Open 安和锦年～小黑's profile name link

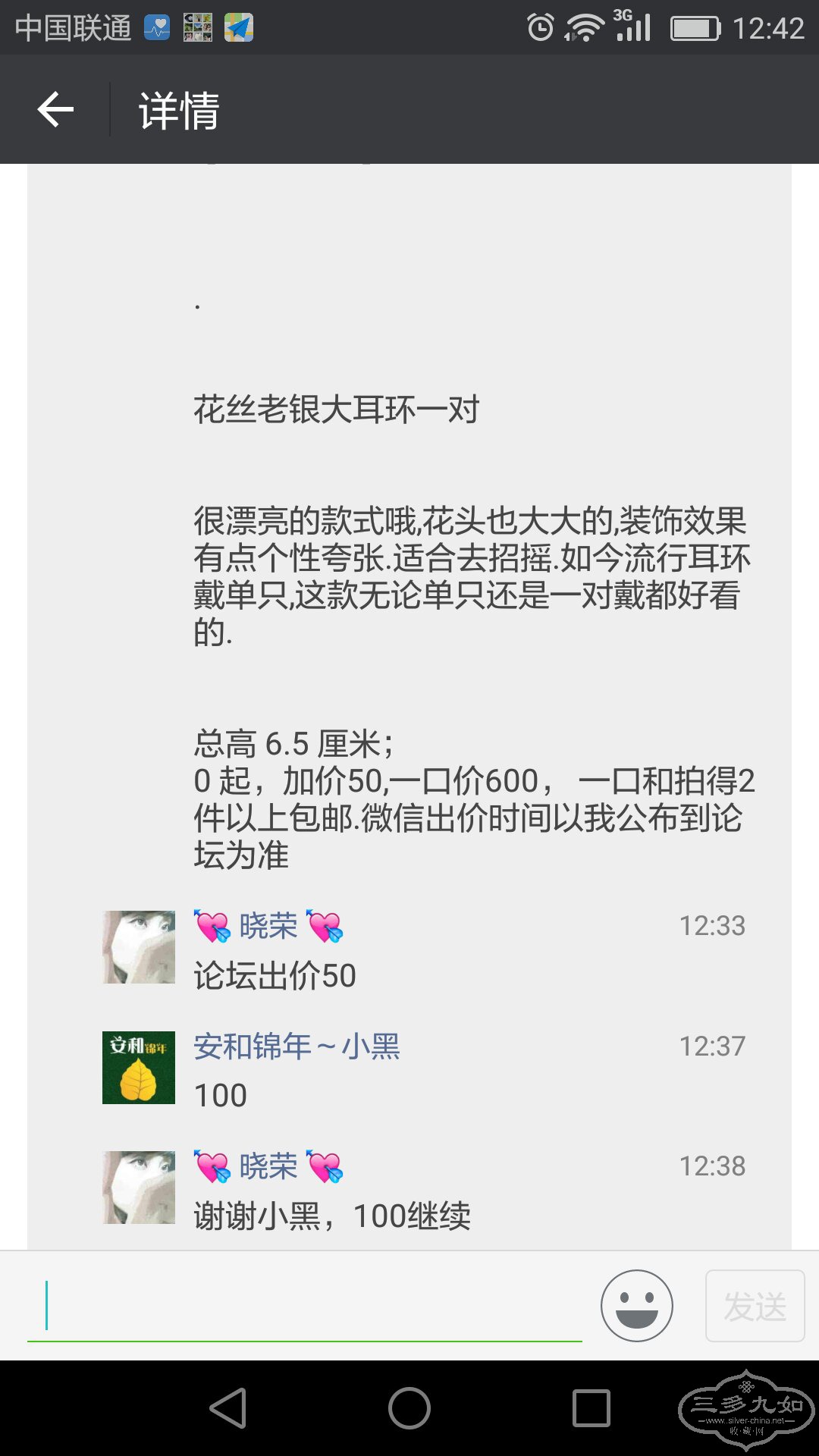pos(297,1046)
